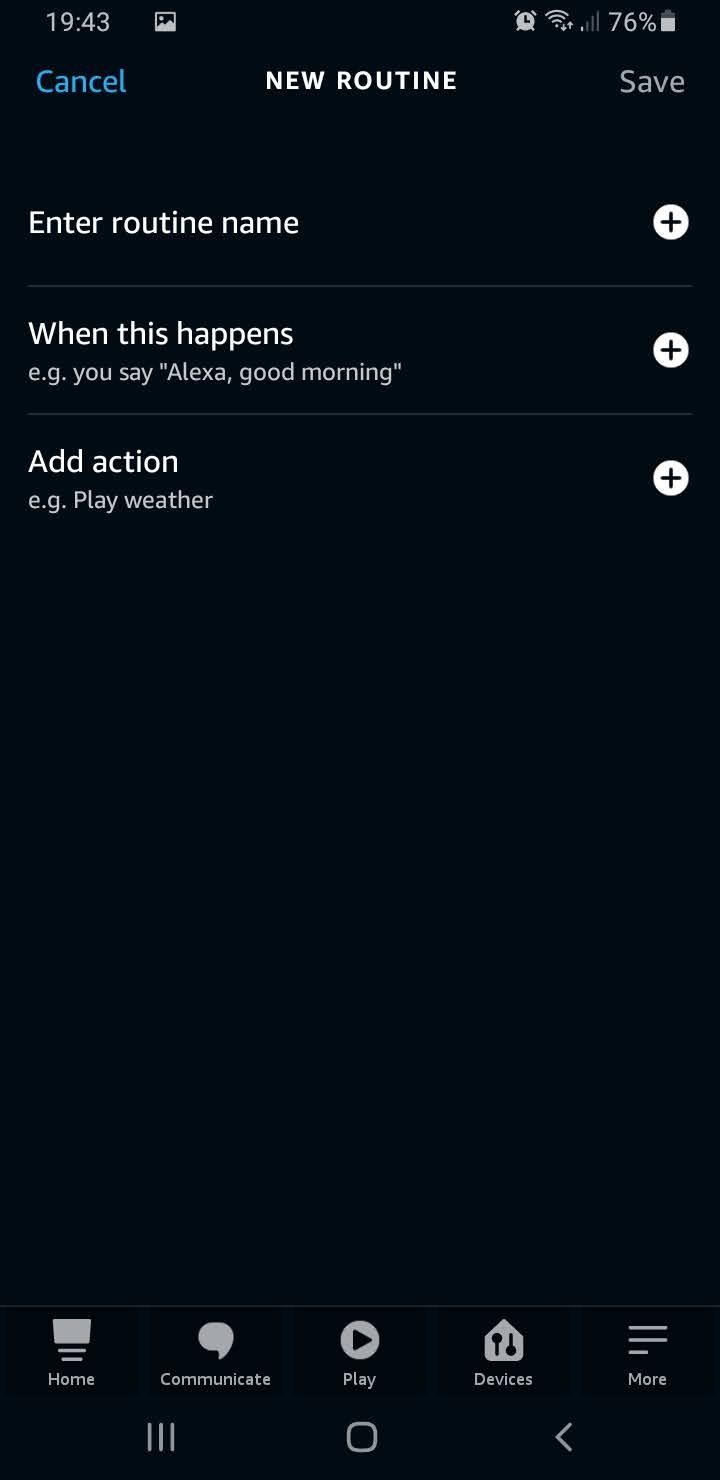Viewport: 720px width, 1480px height.
Task: Tap the plus icon beside Add action
Action: tap(670, 478)
